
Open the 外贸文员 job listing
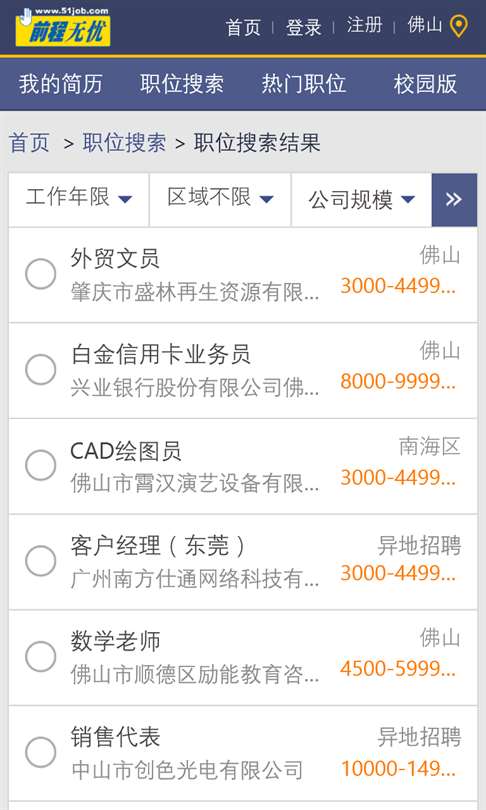(243, 275)
